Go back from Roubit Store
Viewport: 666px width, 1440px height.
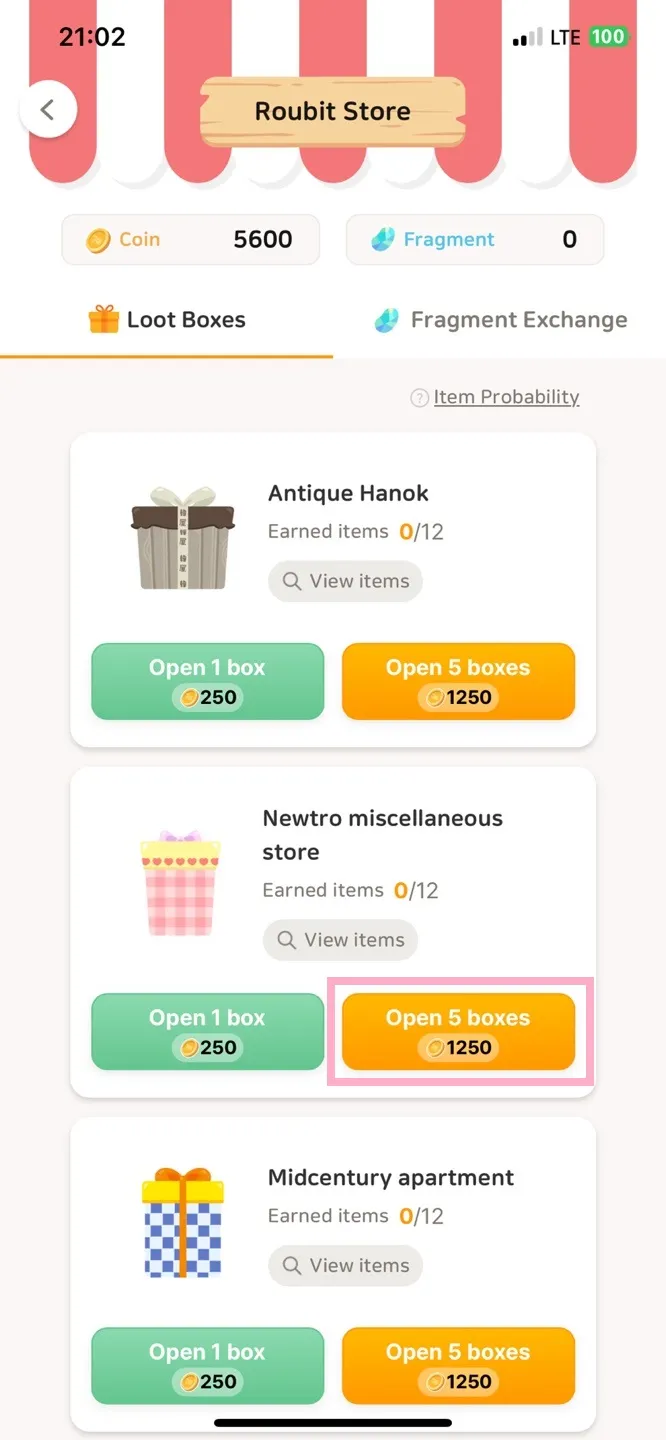pyautogui.click(x=47, y=109)
